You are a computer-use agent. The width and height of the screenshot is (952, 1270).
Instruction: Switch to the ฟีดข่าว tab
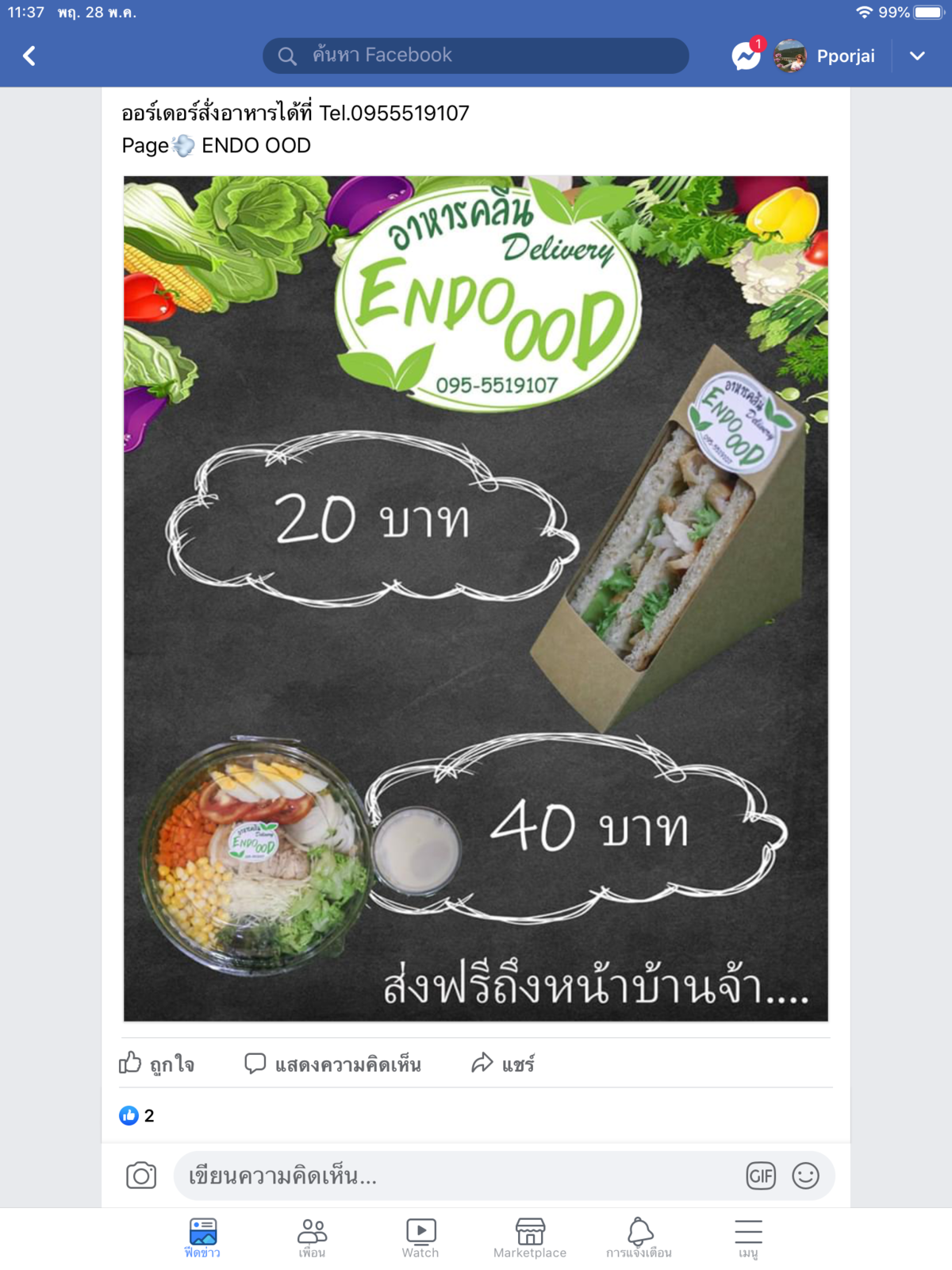(203, 1238)
